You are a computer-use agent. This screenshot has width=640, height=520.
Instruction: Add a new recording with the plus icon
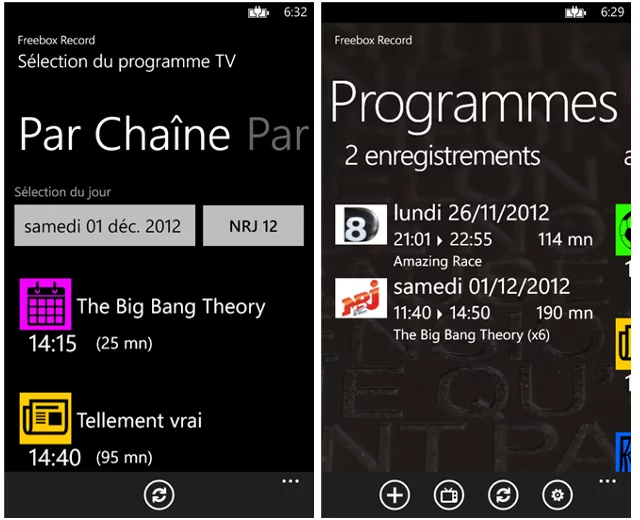395,494
